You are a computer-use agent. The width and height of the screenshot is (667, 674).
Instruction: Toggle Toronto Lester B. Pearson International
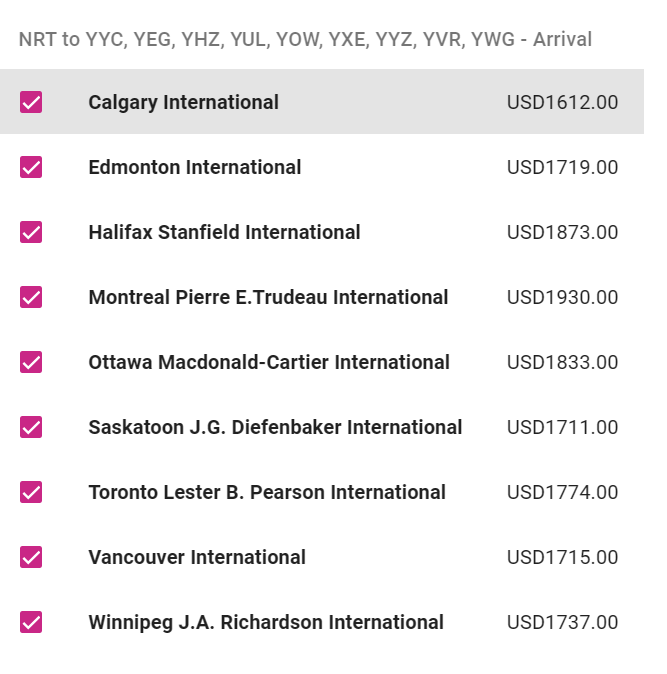click(x=31, y=492)
